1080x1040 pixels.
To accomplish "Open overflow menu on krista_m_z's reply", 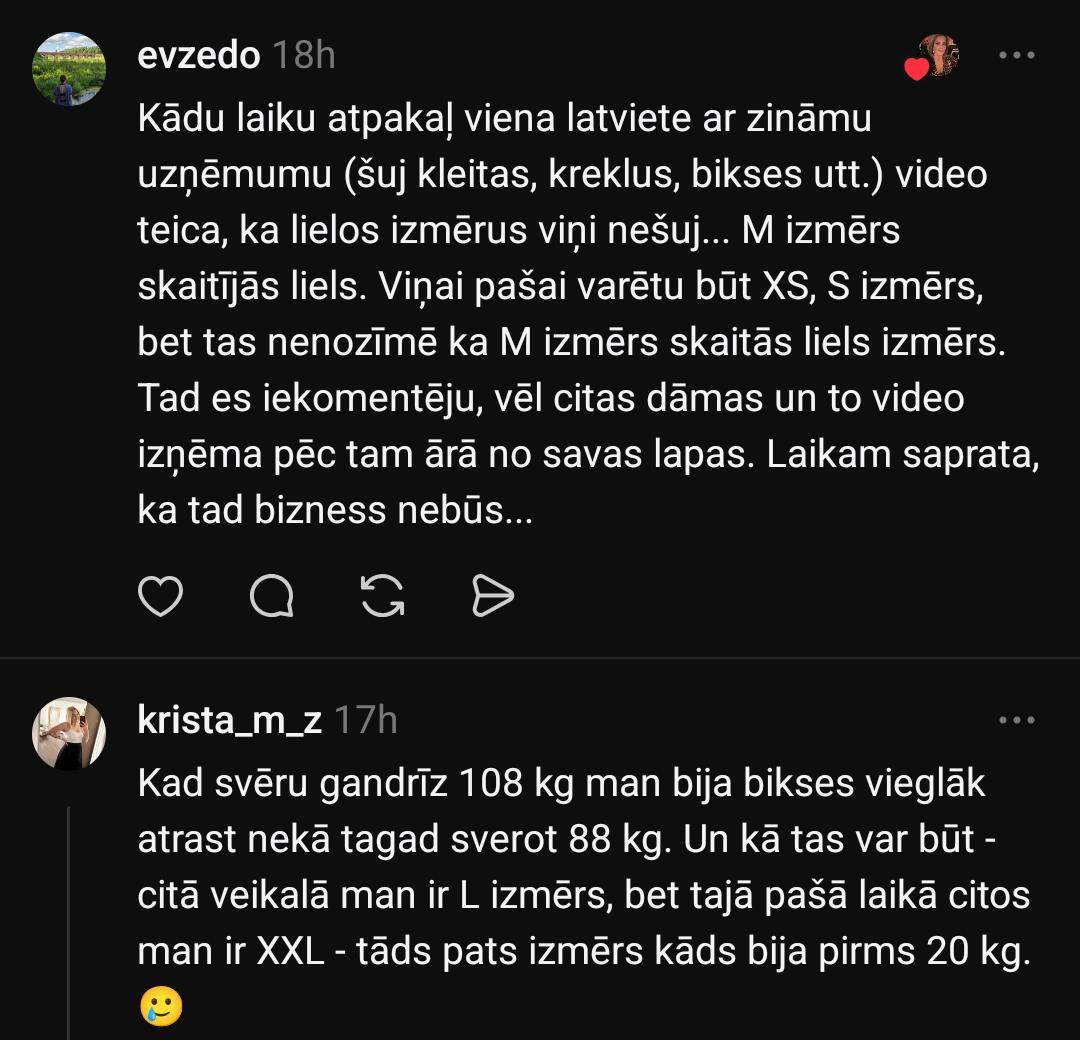I will 1017,720.
